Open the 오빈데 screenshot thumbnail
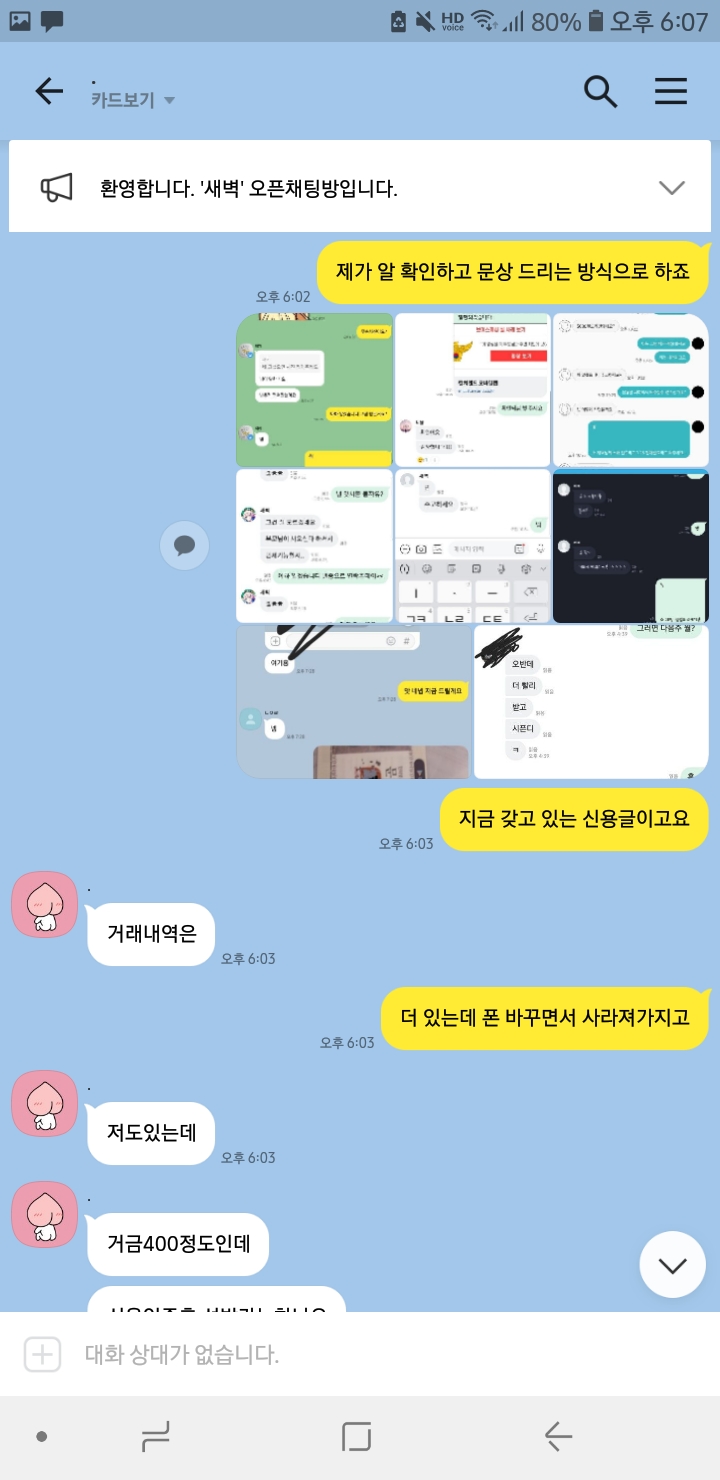The height and width of the screenshot is (1480, 720). (x=590, y=702)
